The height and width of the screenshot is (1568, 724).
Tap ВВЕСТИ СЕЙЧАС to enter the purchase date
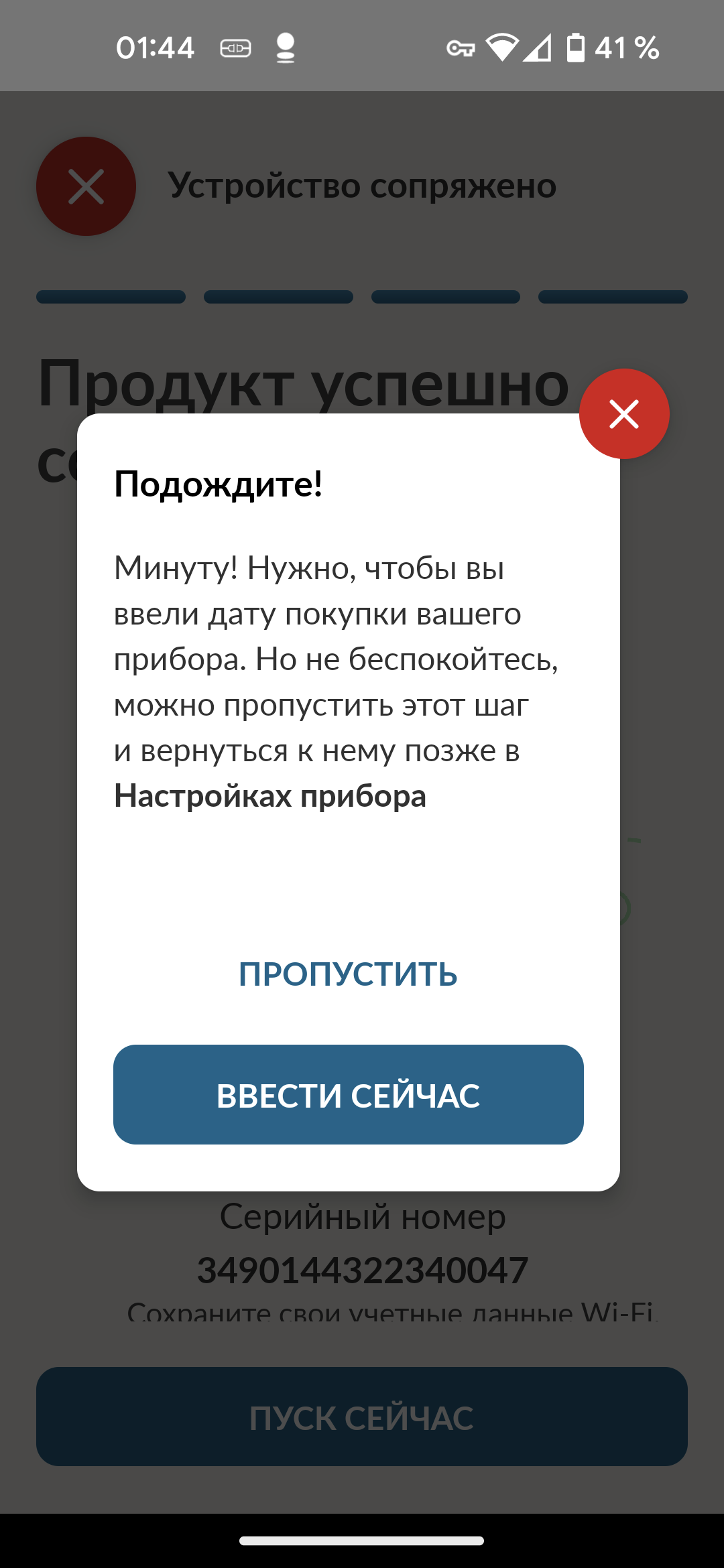click(348, 1094)
